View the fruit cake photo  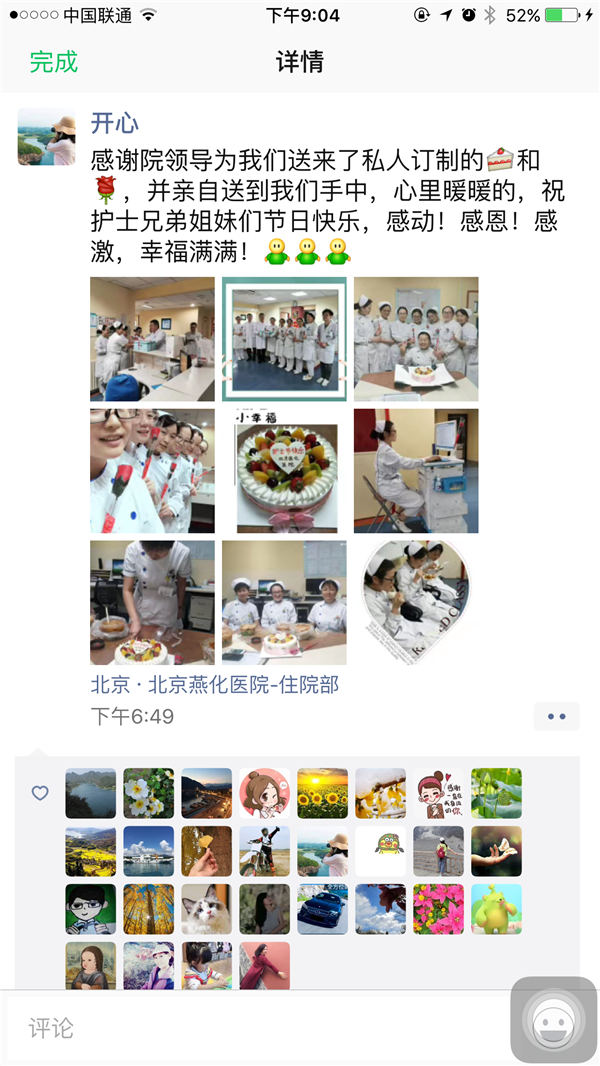tap(284, 470)
